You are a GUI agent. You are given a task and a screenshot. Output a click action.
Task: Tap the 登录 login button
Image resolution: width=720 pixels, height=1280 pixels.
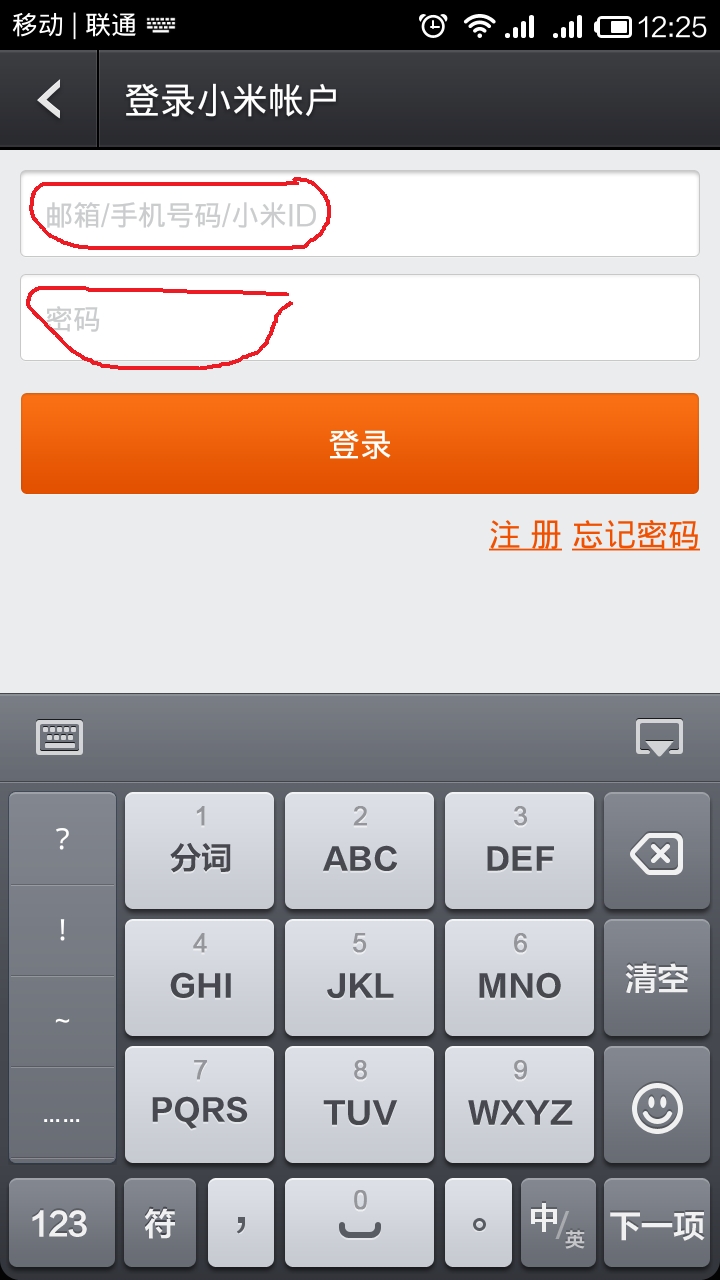click(x=360, y=442)
